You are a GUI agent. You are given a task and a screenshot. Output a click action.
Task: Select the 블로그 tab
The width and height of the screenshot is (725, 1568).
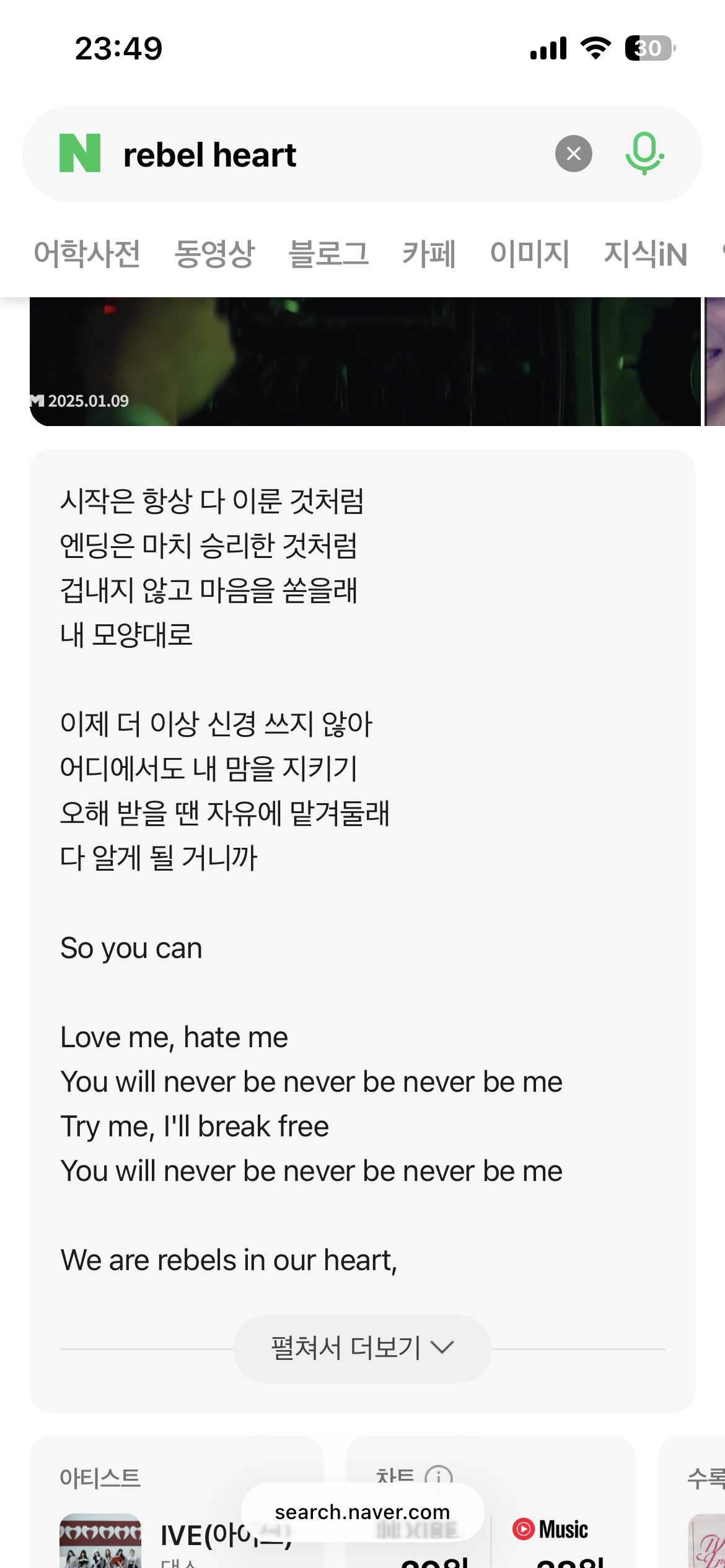pos(330,254)
